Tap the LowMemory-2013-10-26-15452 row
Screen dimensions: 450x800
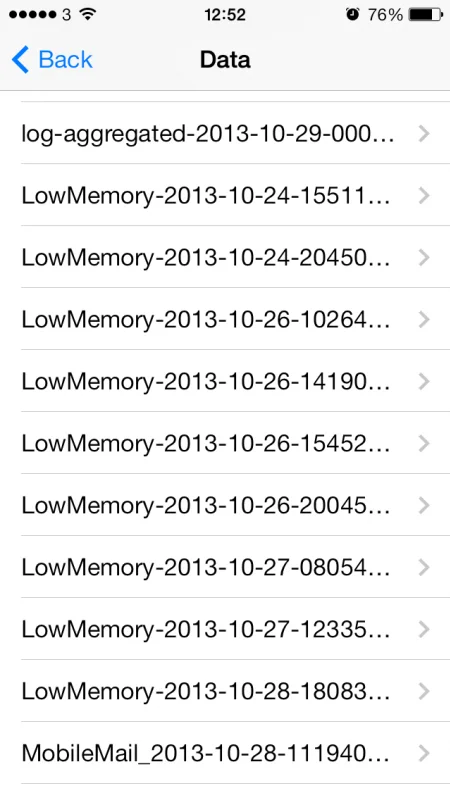(225, 443)
